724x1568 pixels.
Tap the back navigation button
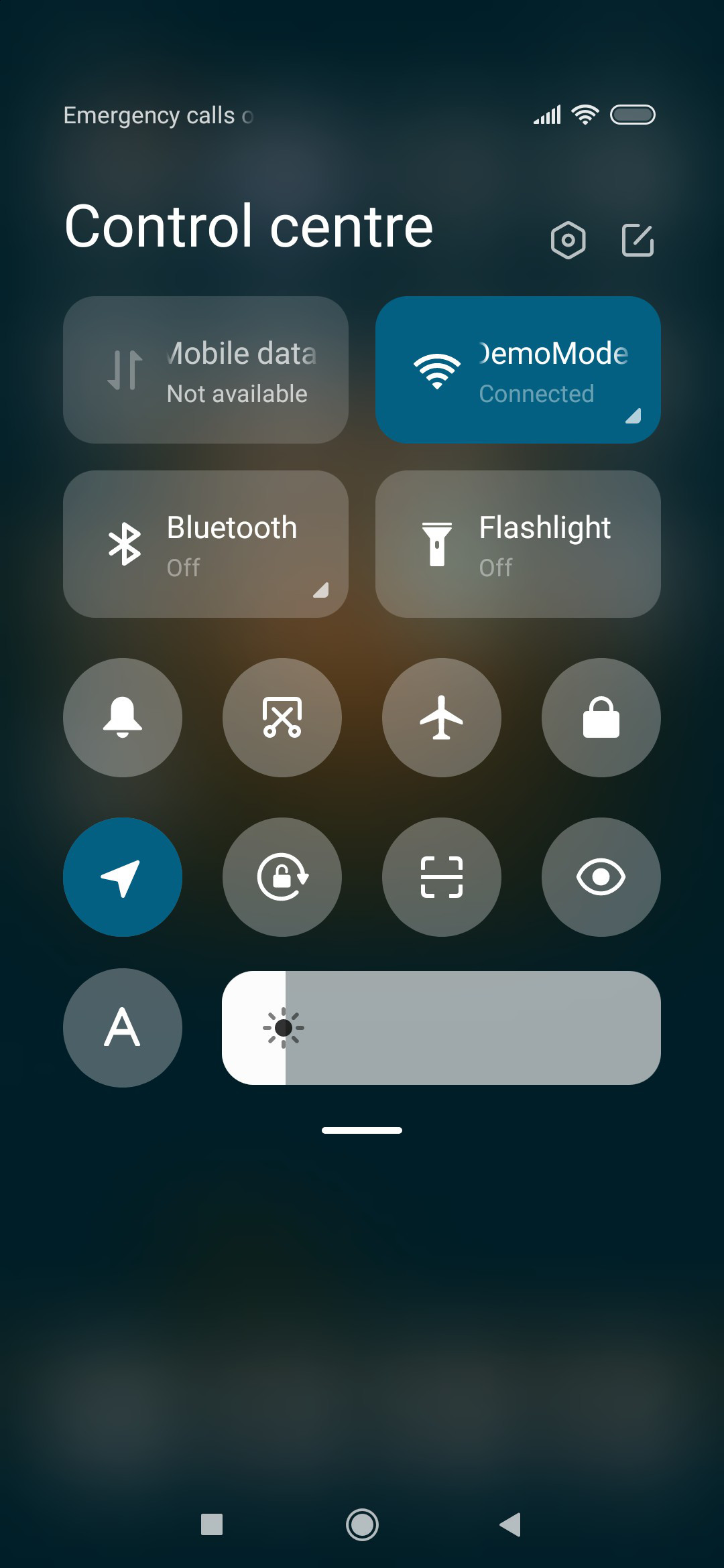511,1525
